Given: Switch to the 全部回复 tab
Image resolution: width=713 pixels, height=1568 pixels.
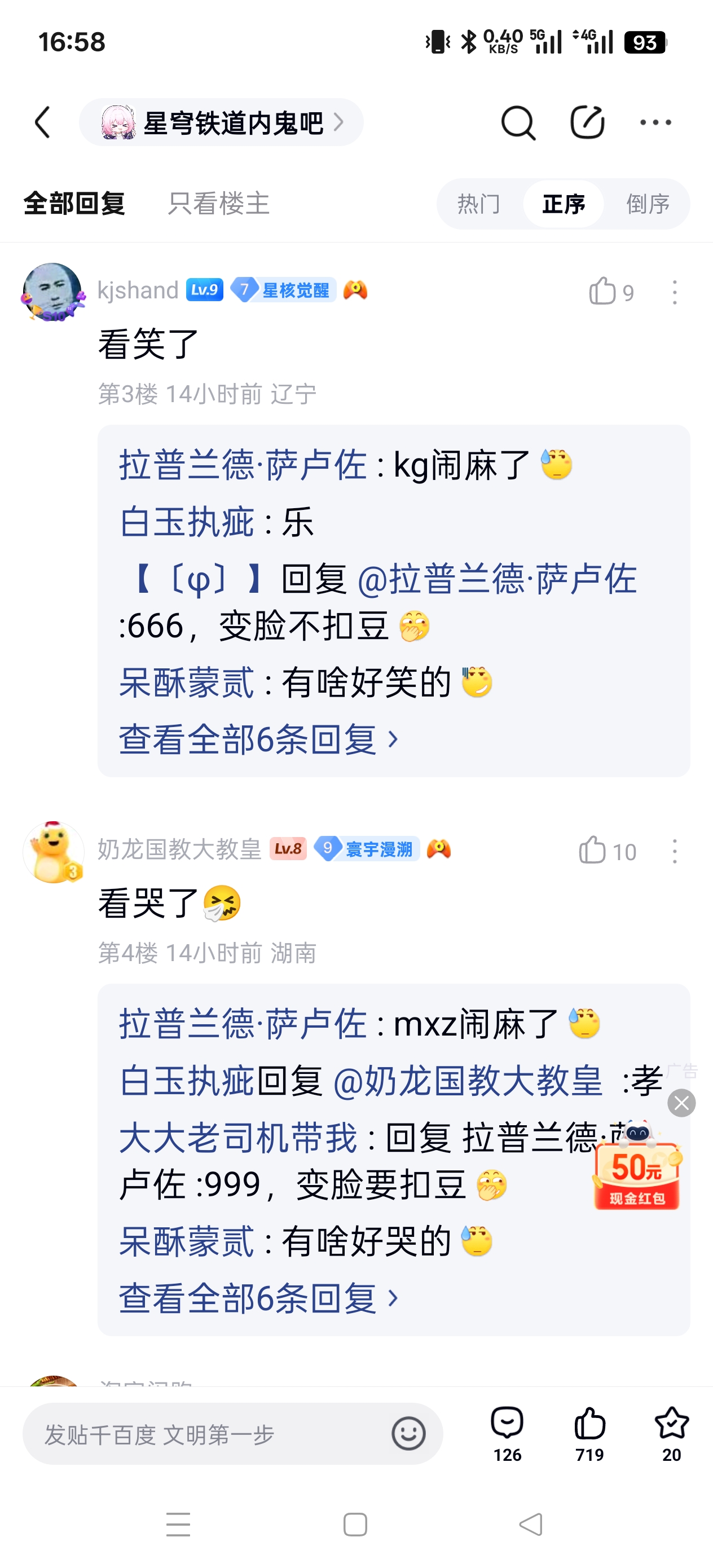Looking at the screenshot, I should click(x=74, y=203).
